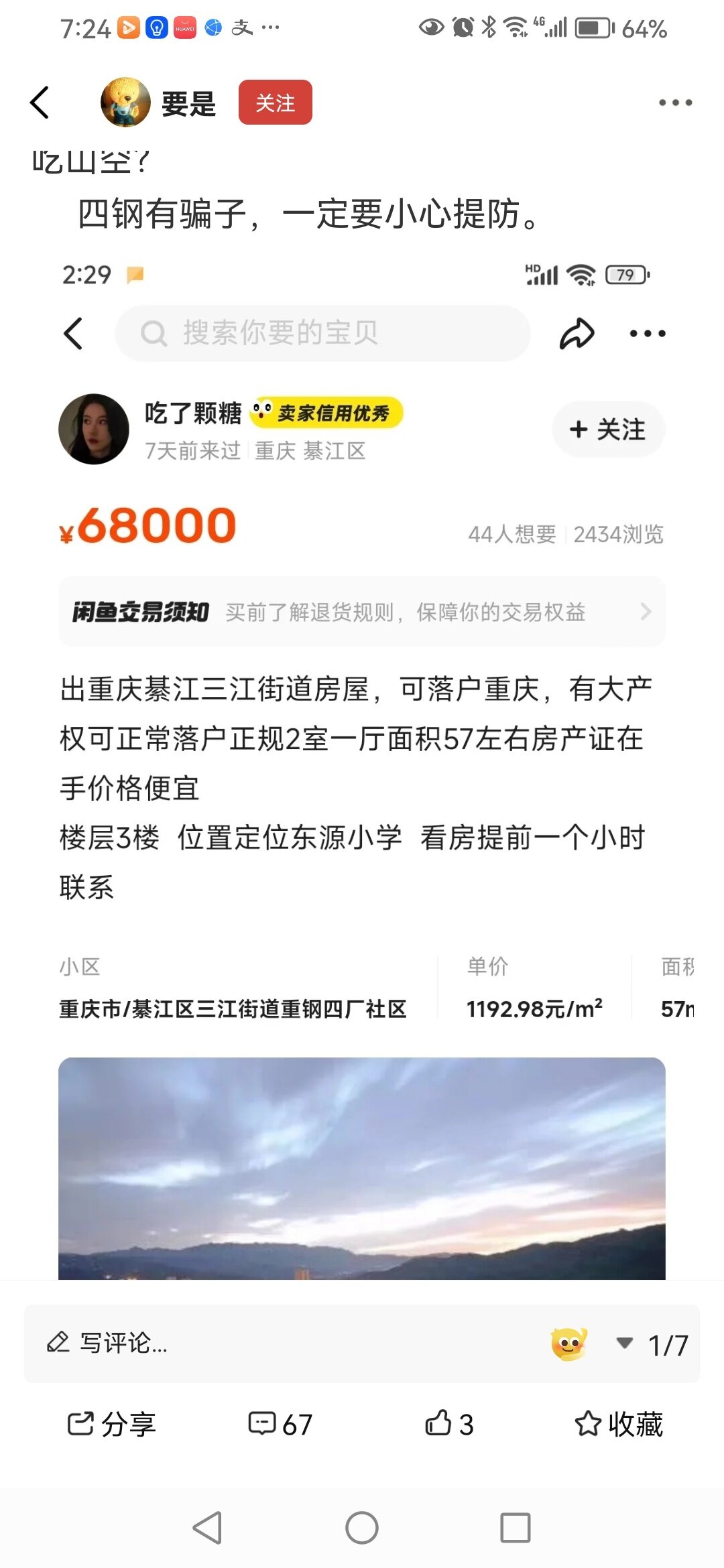
Task: Expand the 1/7 page indicator dropdown
Action: (625, 1343)
